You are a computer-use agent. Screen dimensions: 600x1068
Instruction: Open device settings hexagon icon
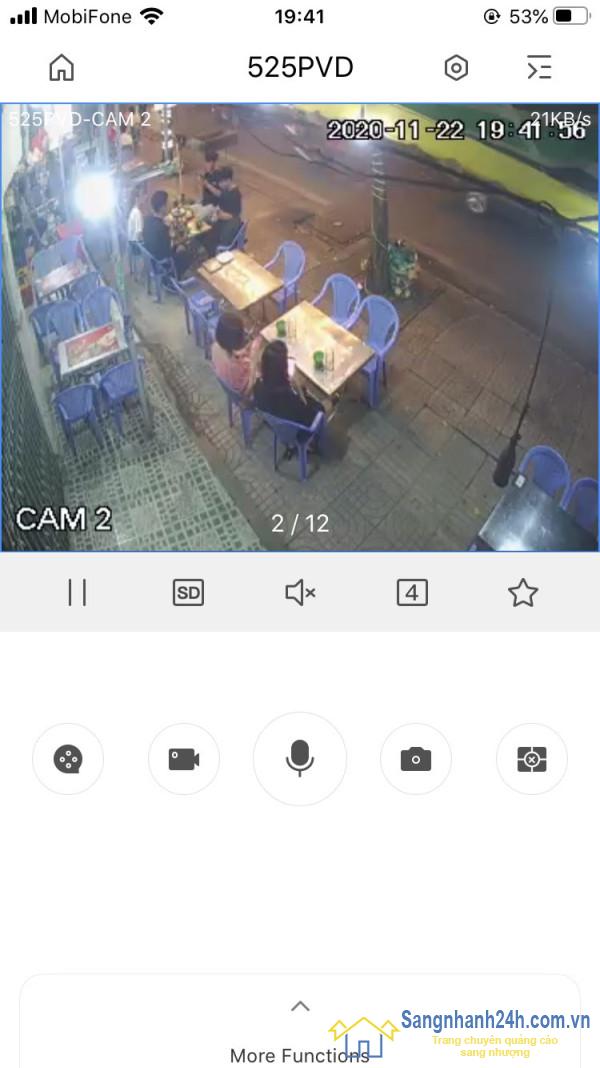click(x=456, y=68)
